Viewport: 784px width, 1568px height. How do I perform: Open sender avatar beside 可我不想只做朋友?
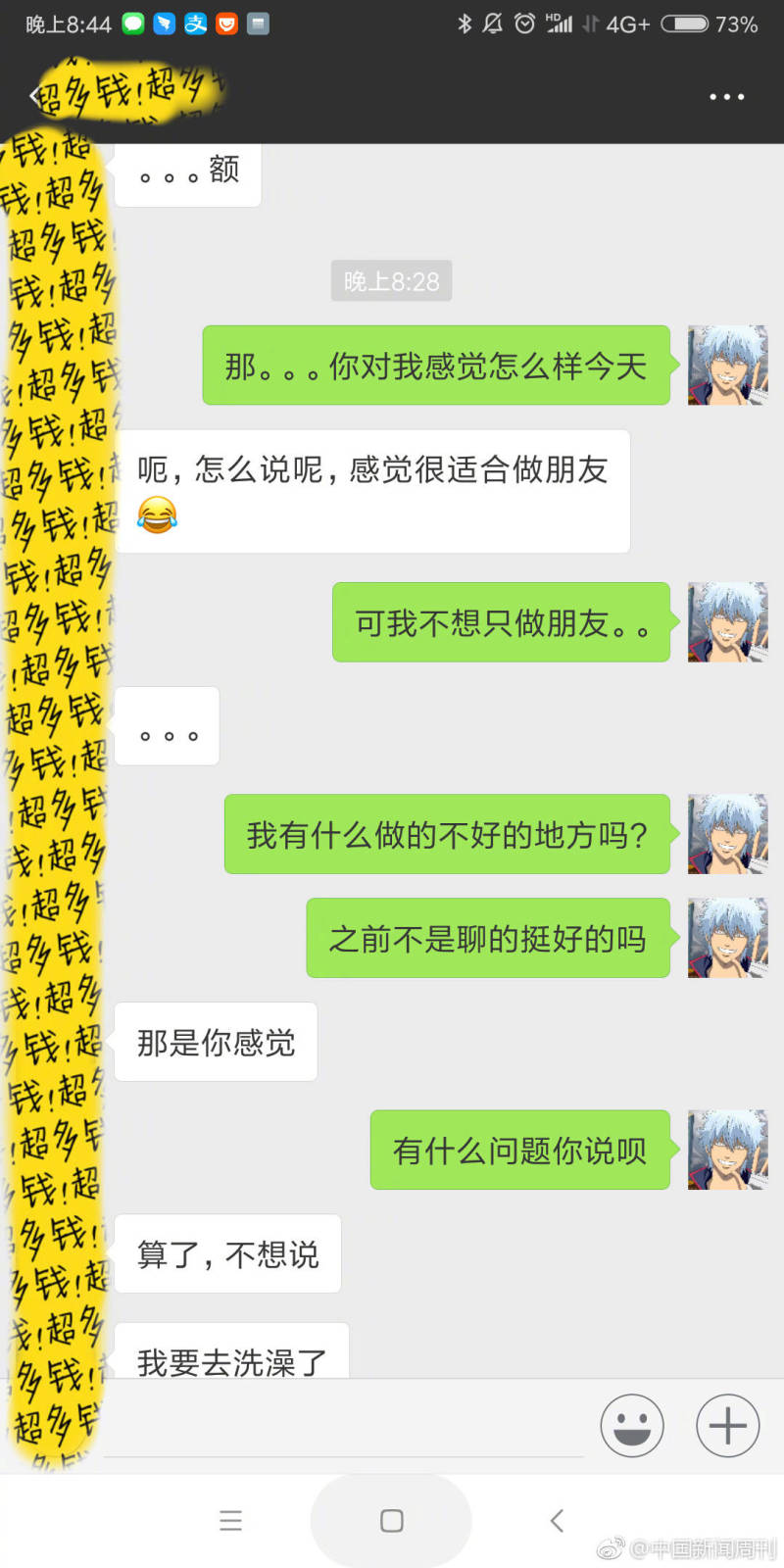pos(727,622)
